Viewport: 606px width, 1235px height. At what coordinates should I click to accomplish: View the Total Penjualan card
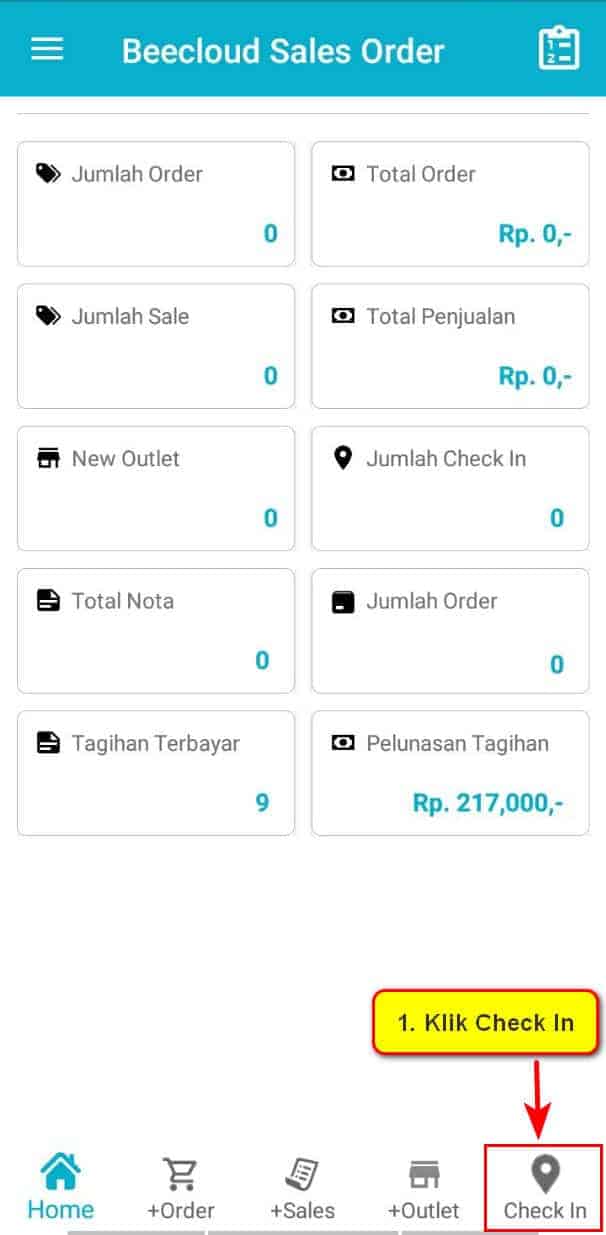coord(450,346)
